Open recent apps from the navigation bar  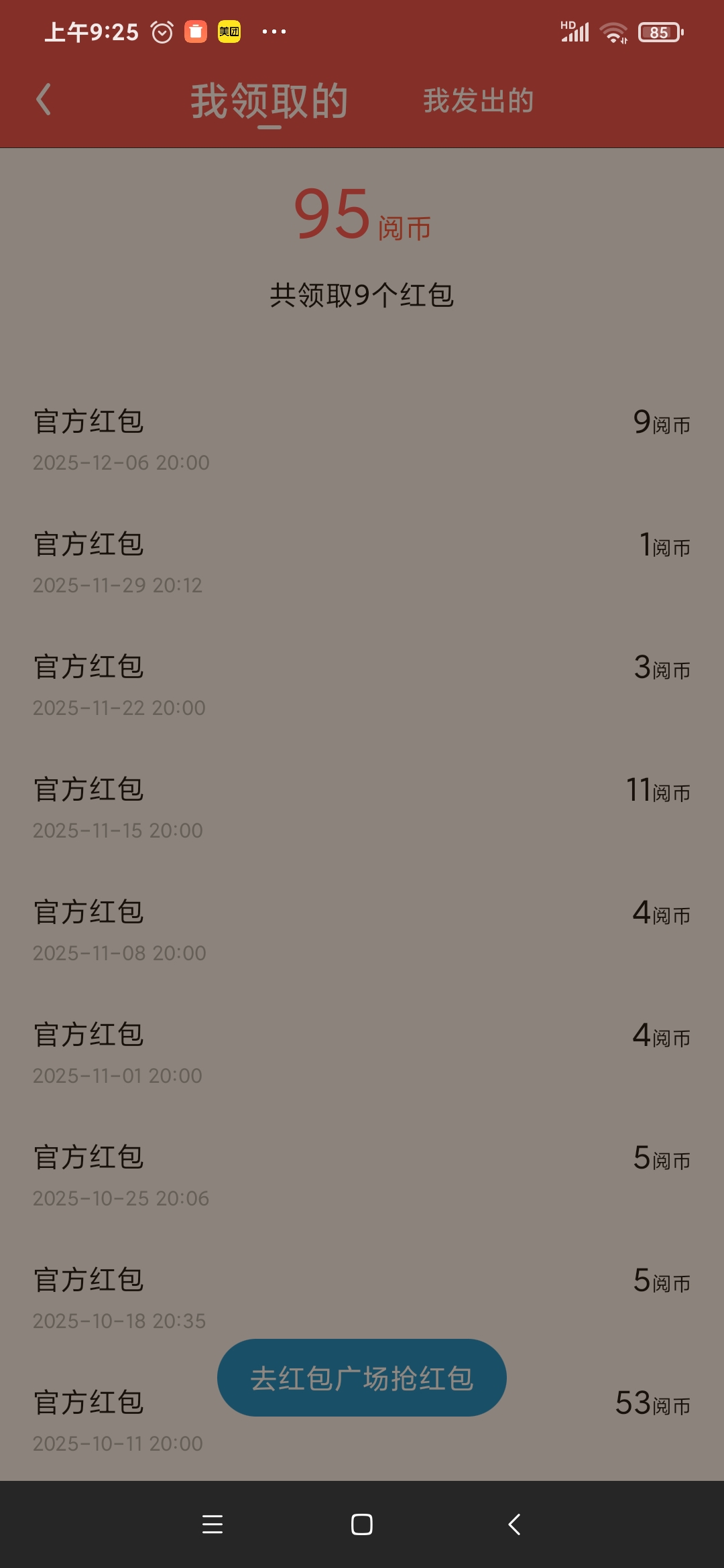213,1524
